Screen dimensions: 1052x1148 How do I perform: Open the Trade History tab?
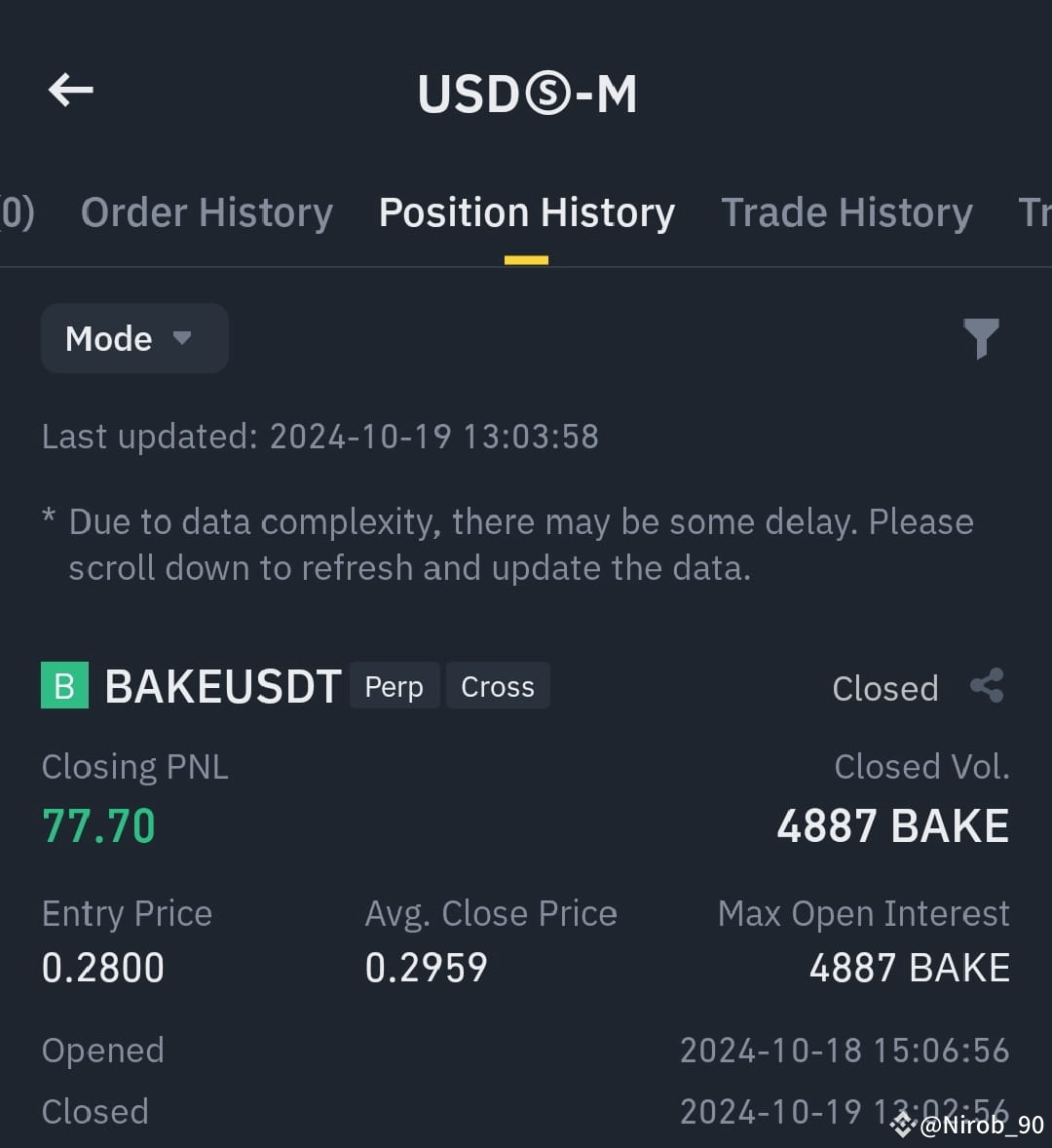tap(847, 213)
